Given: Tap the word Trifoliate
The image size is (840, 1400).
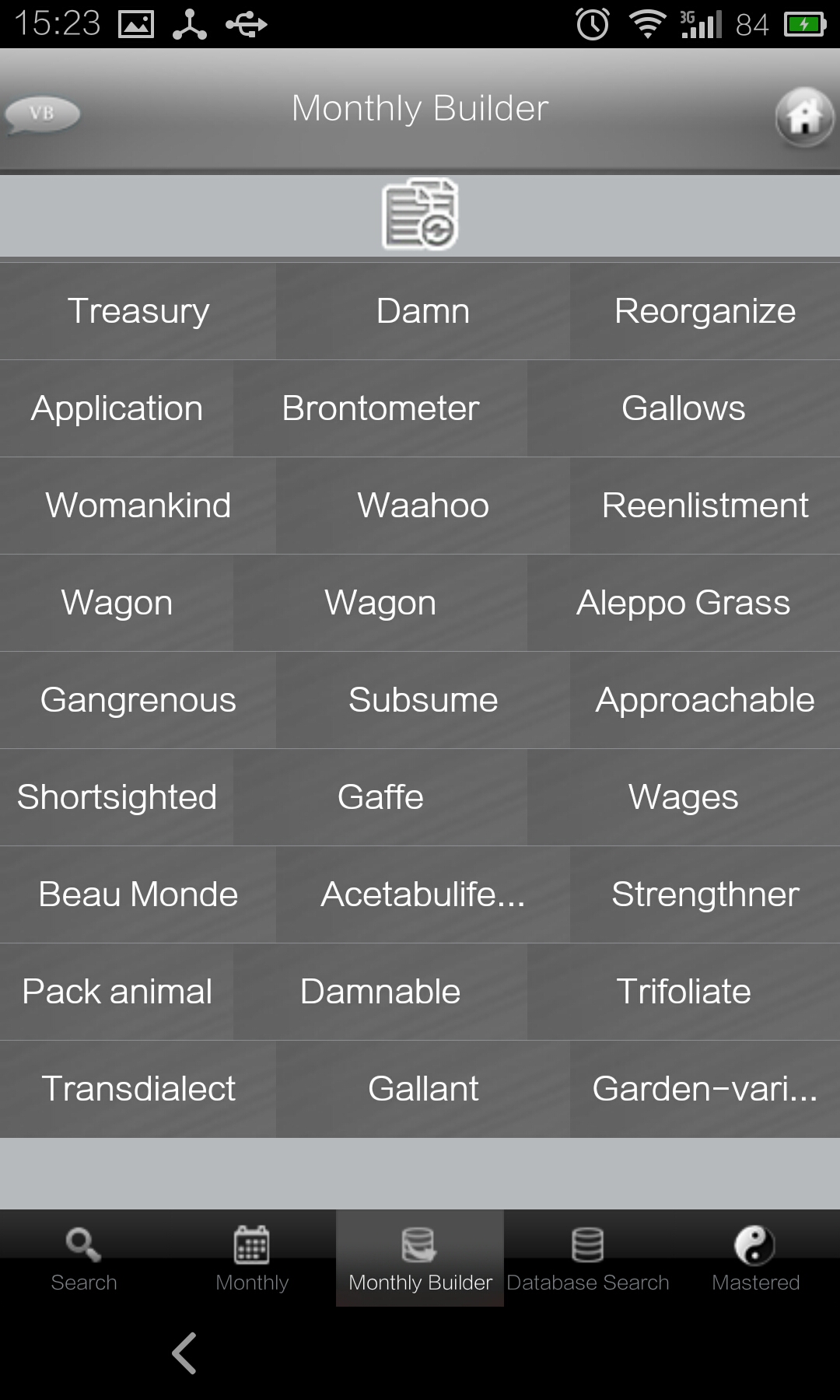Looking at the screenshot, I should (x=684, y=992).
